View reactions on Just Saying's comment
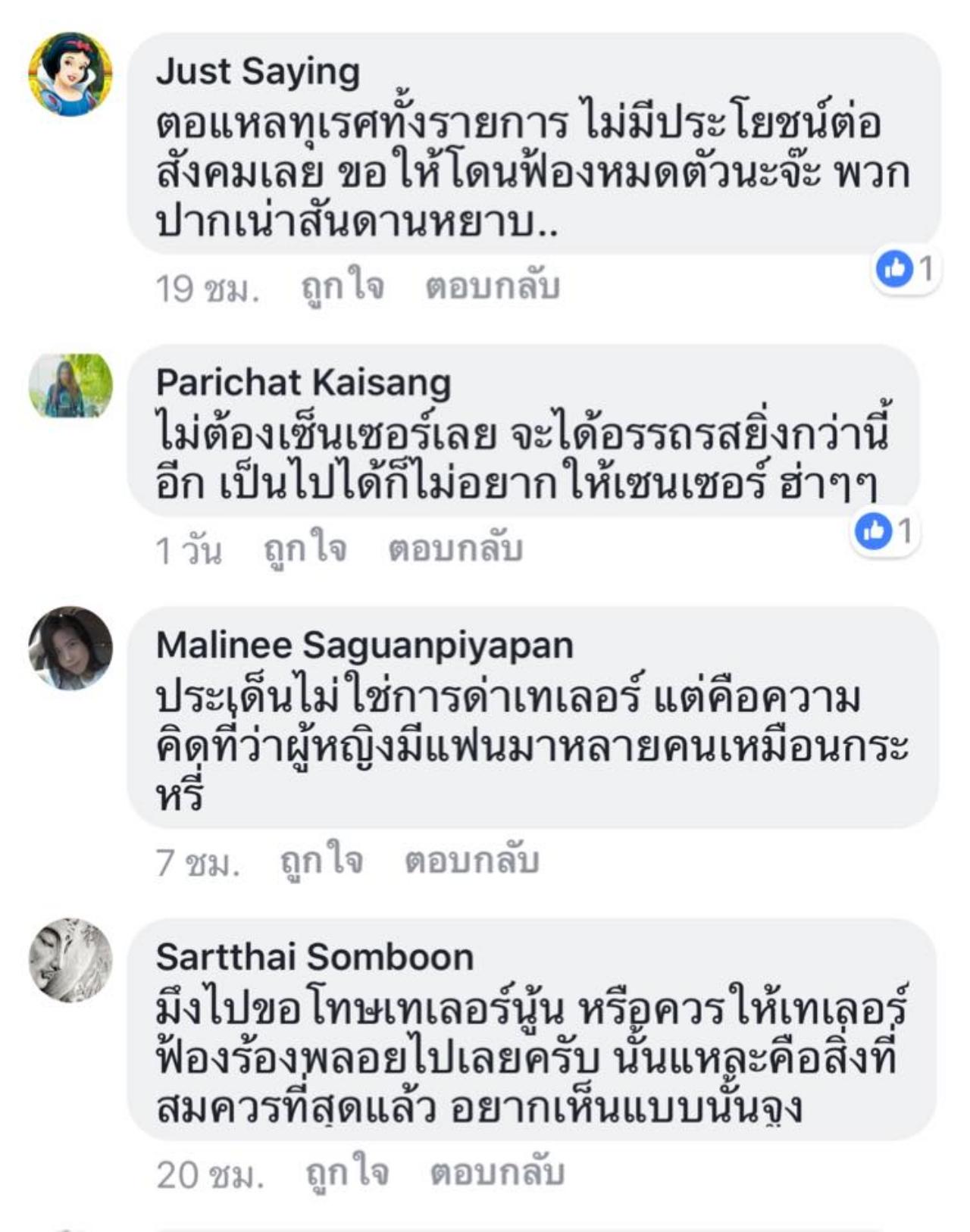Image resolution: width=970 pixels, height=1232 pixels. 906,269
